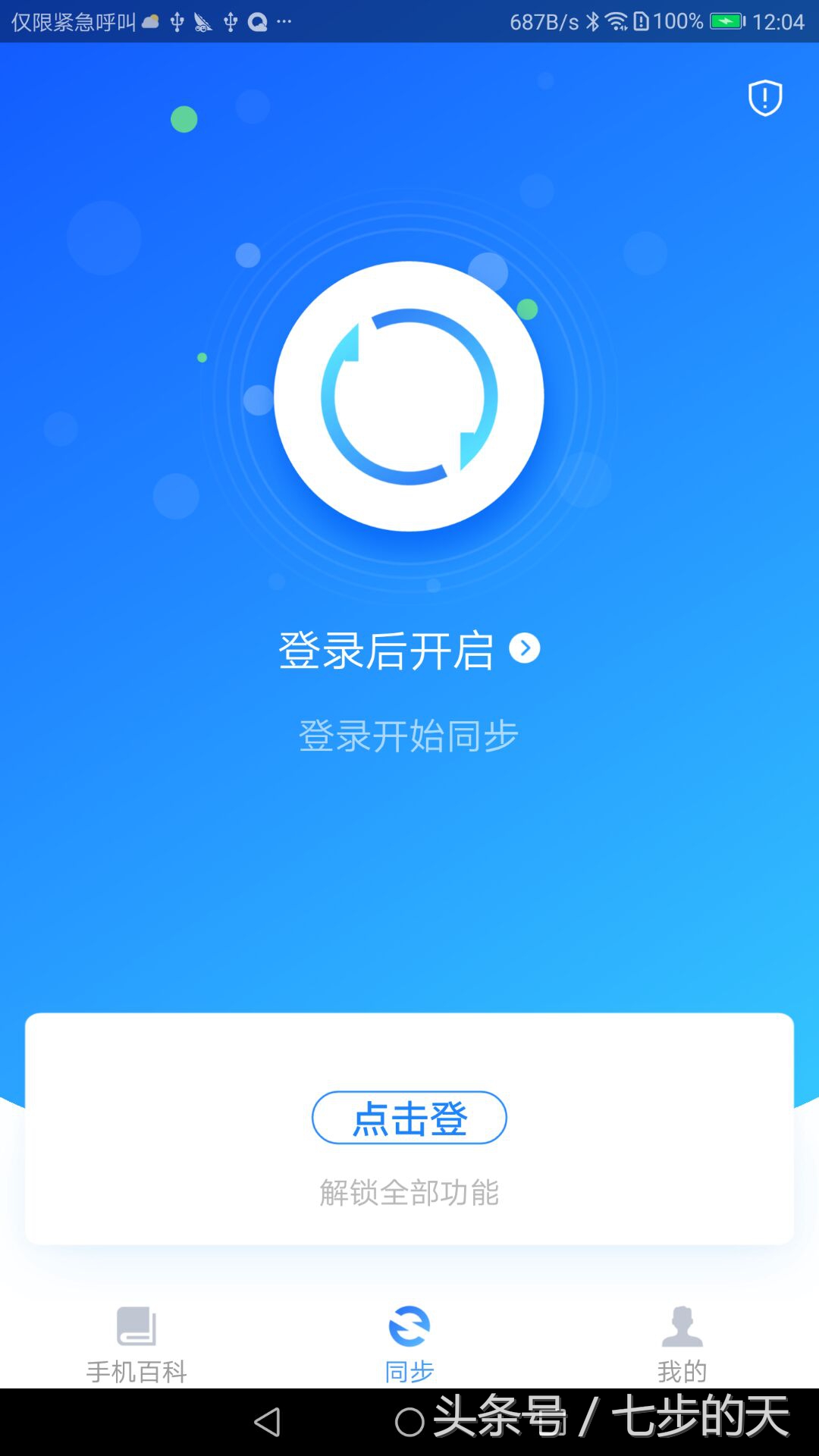Tap the circular sync arrows logo
The height and width of the screenshot is (1456, 819).
409,394
